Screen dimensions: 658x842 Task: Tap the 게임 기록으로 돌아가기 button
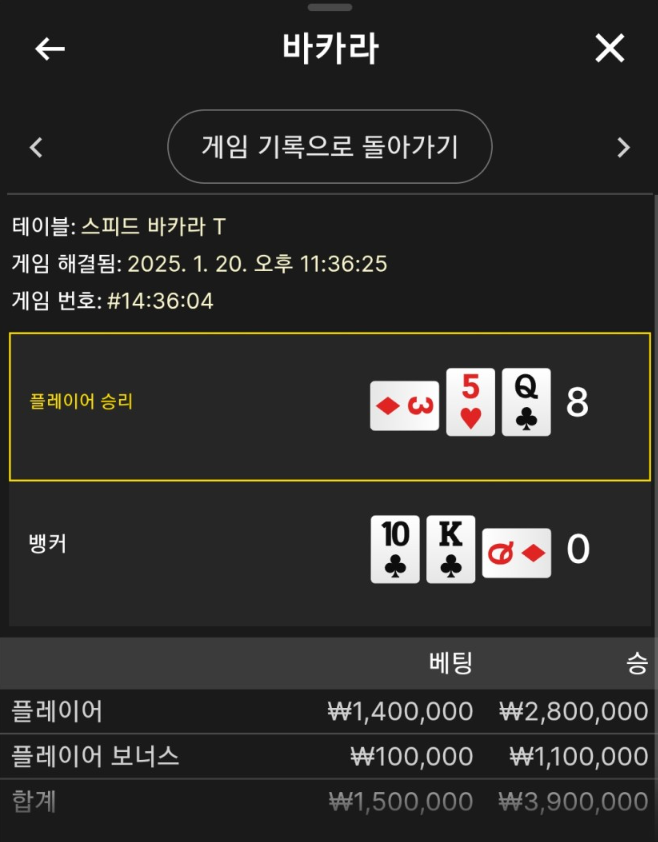click(330, 147)
